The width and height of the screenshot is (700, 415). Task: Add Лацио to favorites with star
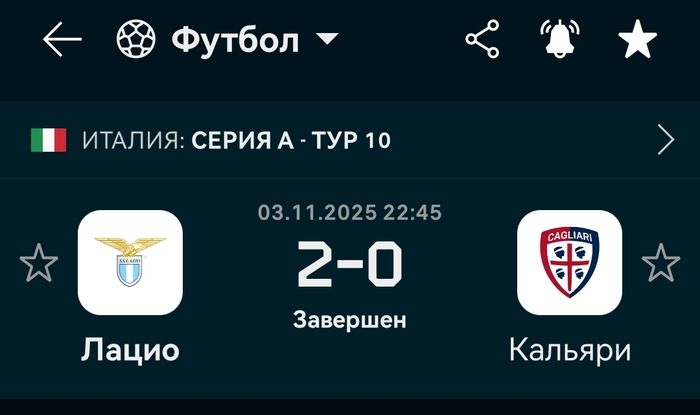point(39,263)
